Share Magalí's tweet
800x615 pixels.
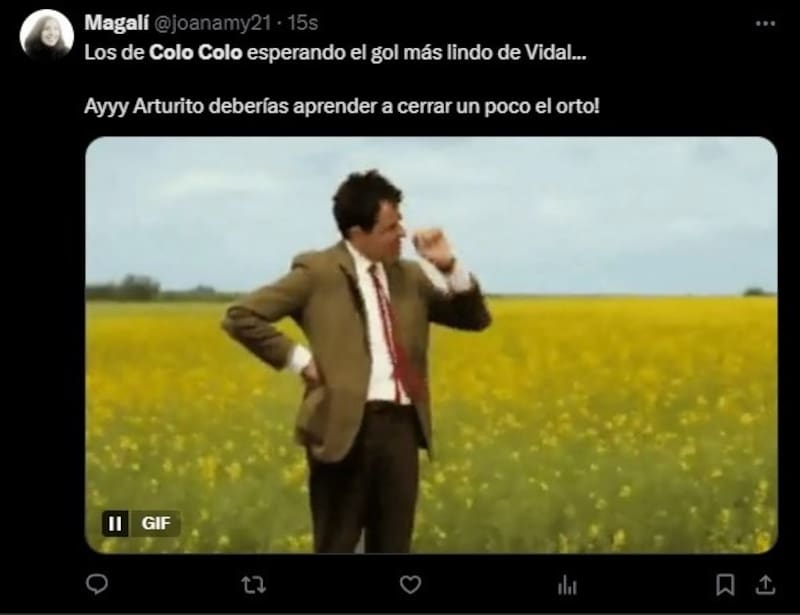click(x=765, y=584)
